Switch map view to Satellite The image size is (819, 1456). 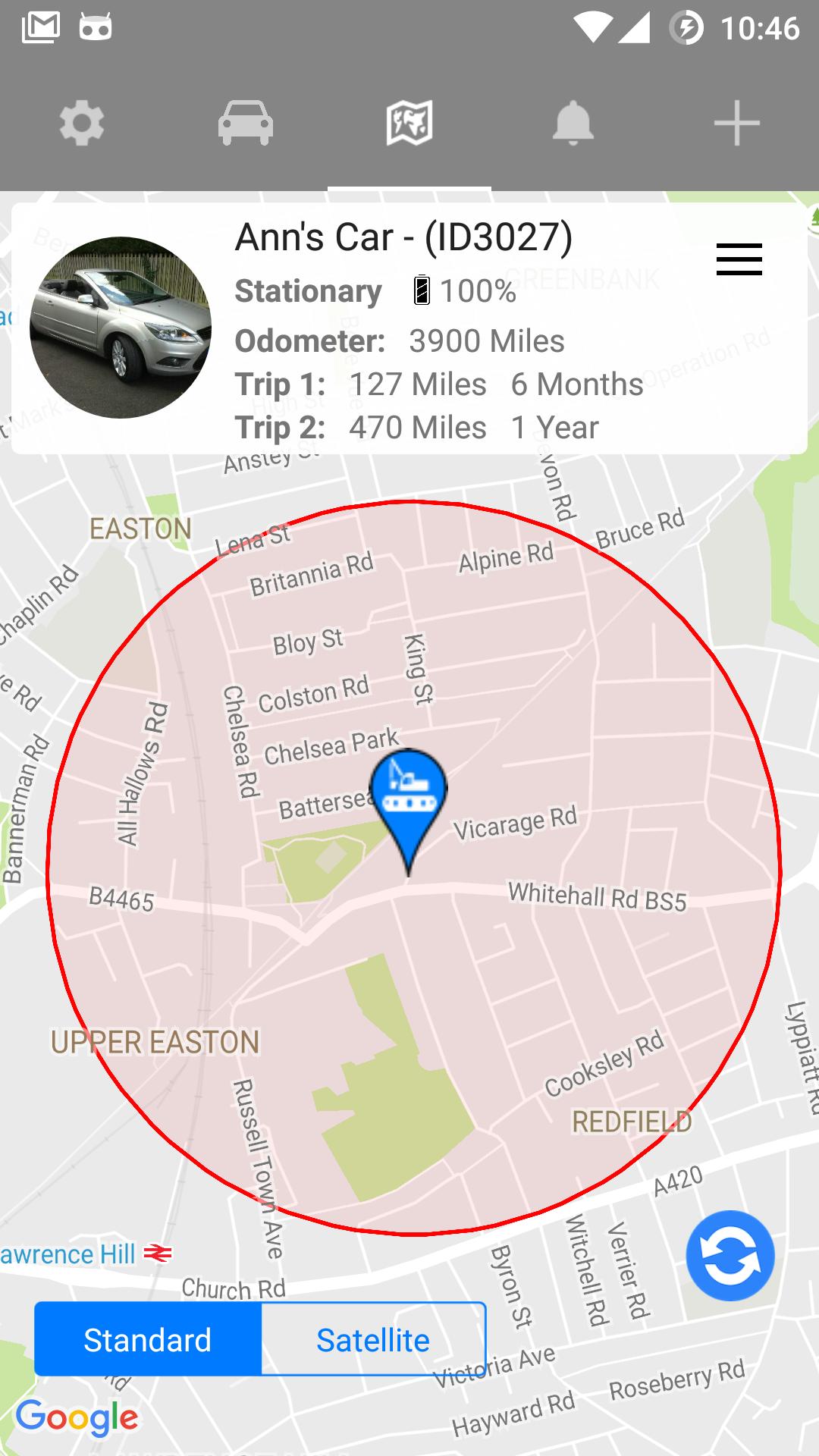coord(373,1340)
